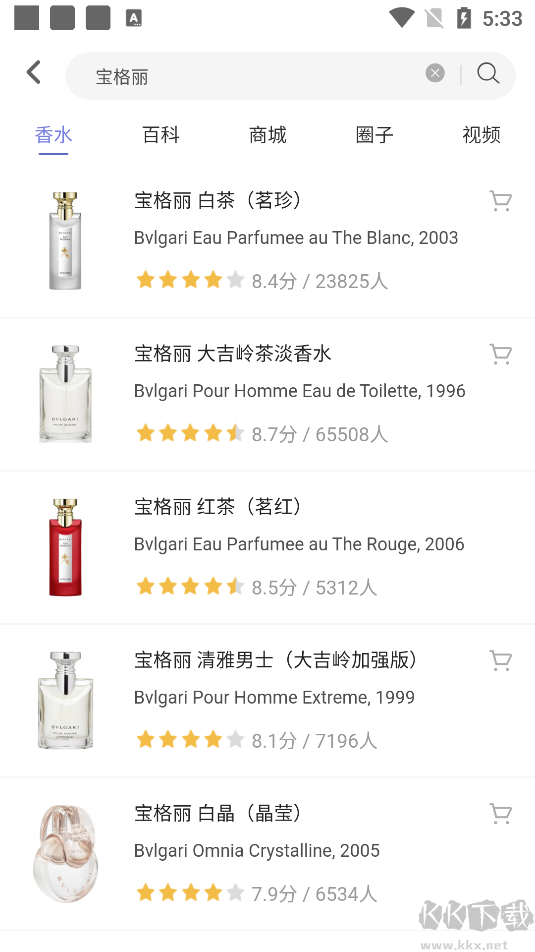Tap the cart icon for 白晶（晶莹）

500,813
